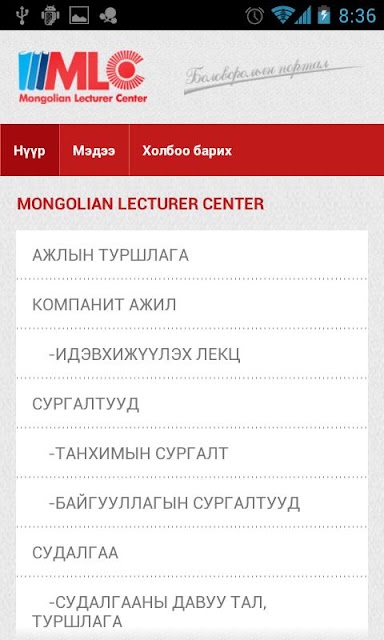
Task: Go to Холбоо барих tab
Action: pyautogui.click(x=187, y=150)
